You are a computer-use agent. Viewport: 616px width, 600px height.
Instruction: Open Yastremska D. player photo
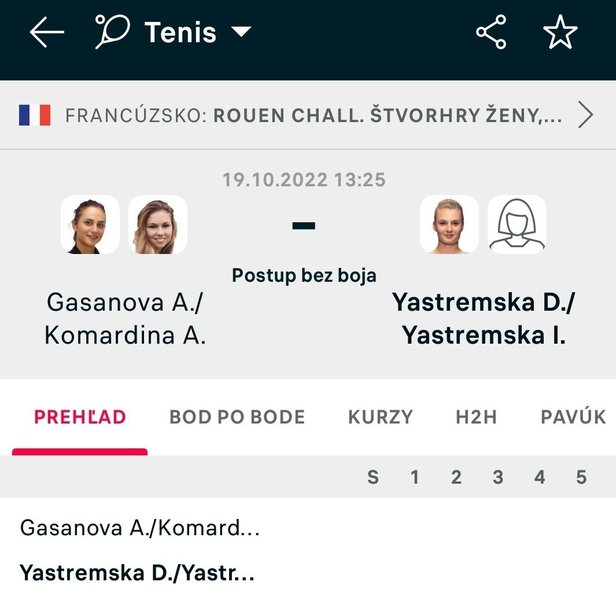pyautogui.click(x=449, y=225)
